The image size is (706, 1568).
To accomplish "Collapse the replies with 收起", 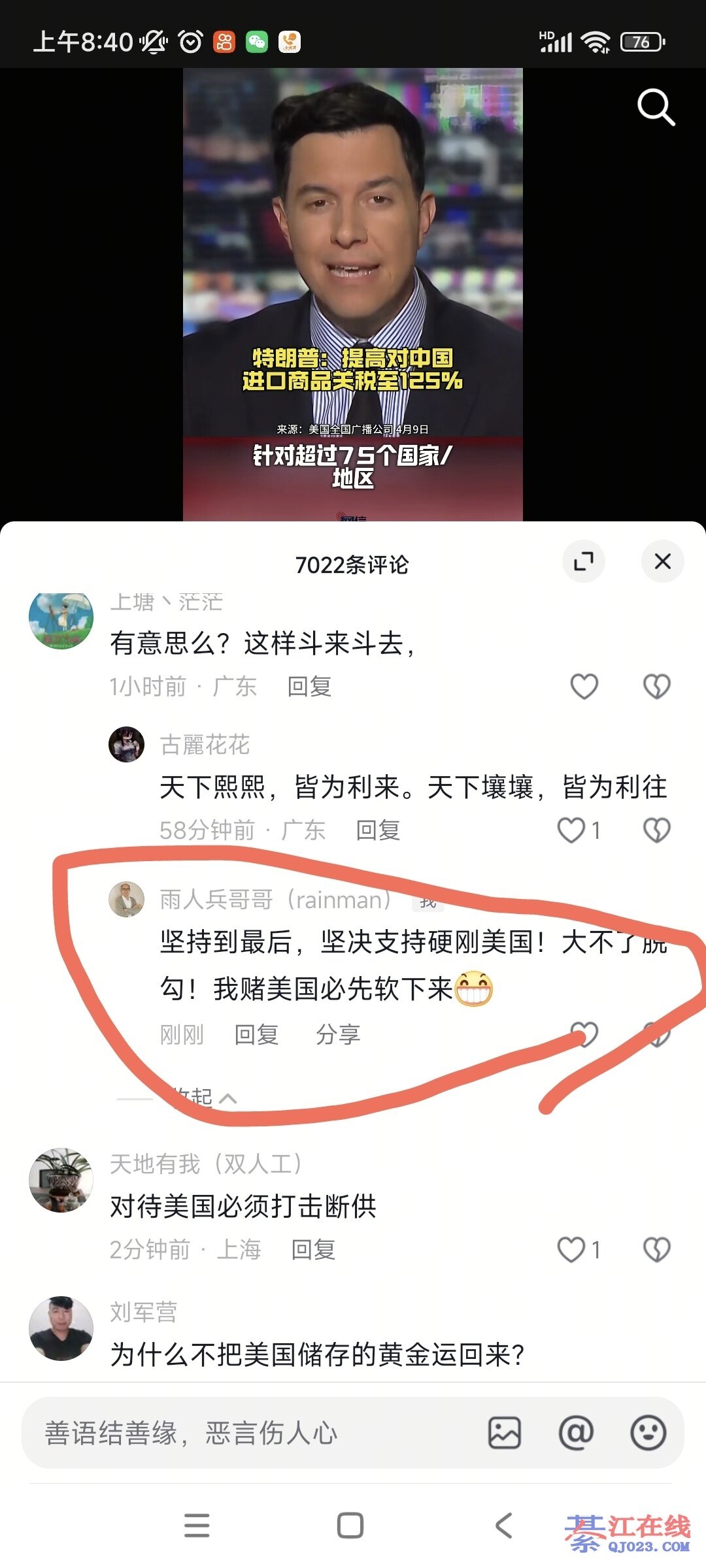I will [203, 1098].
